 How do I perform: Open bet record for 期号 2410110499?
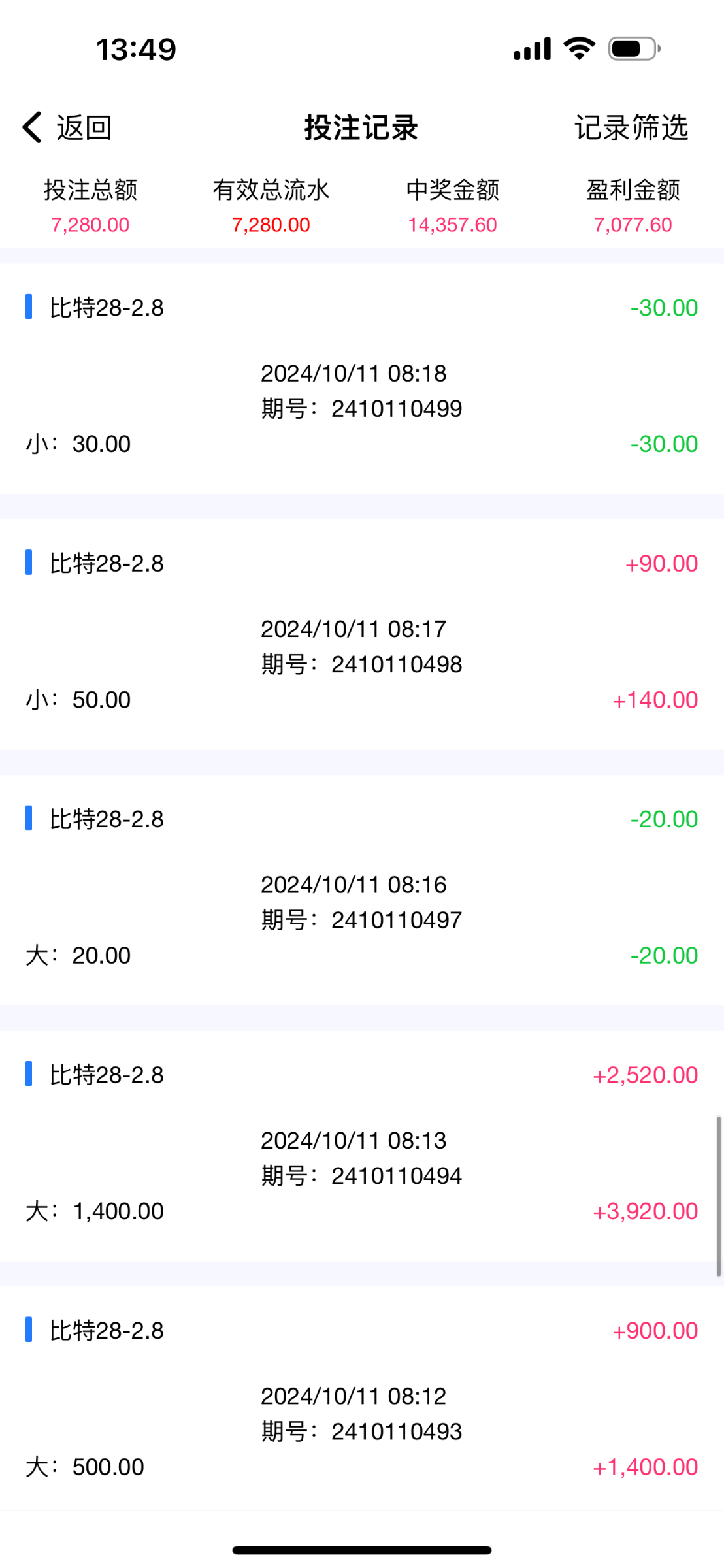click(362, 378)
